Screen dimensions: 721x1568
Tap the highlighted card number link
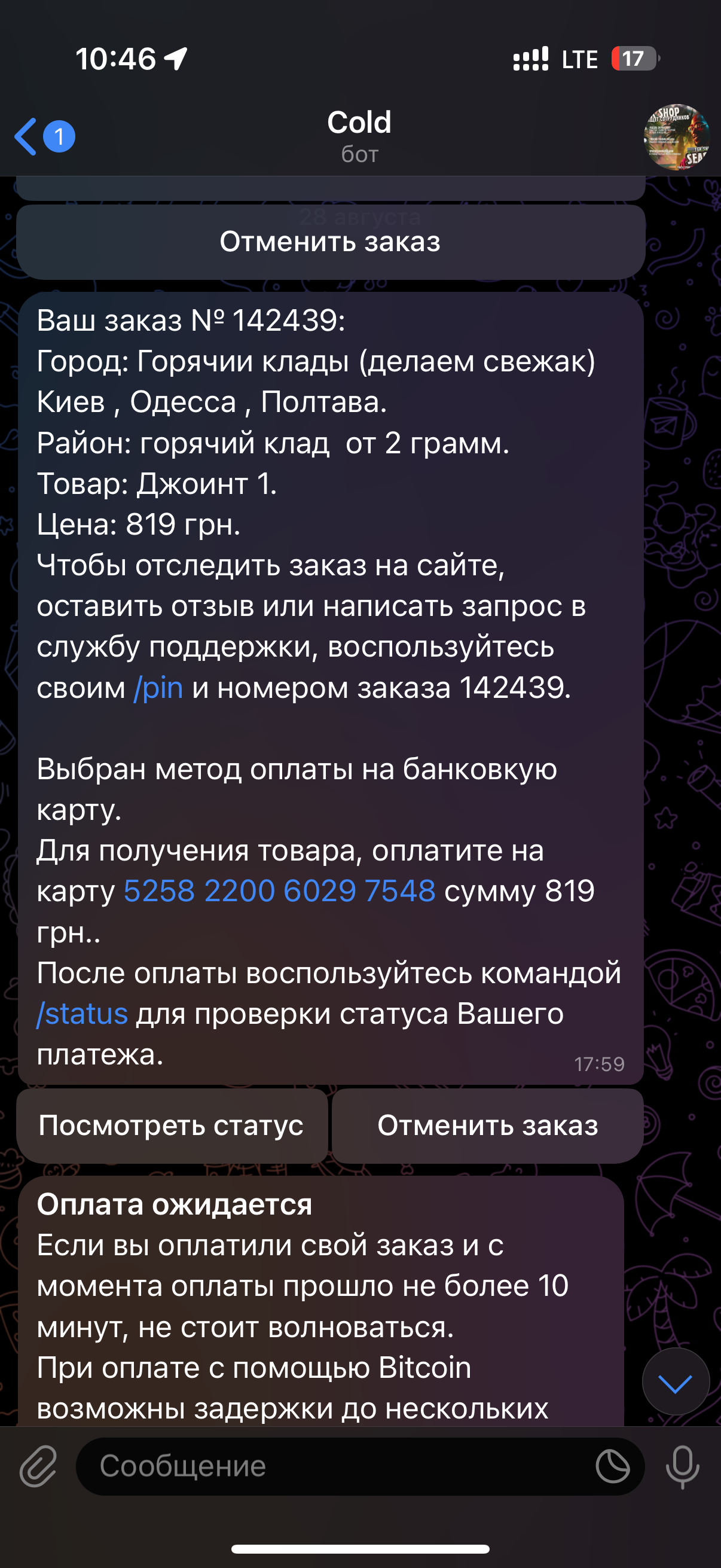[279, 891]
